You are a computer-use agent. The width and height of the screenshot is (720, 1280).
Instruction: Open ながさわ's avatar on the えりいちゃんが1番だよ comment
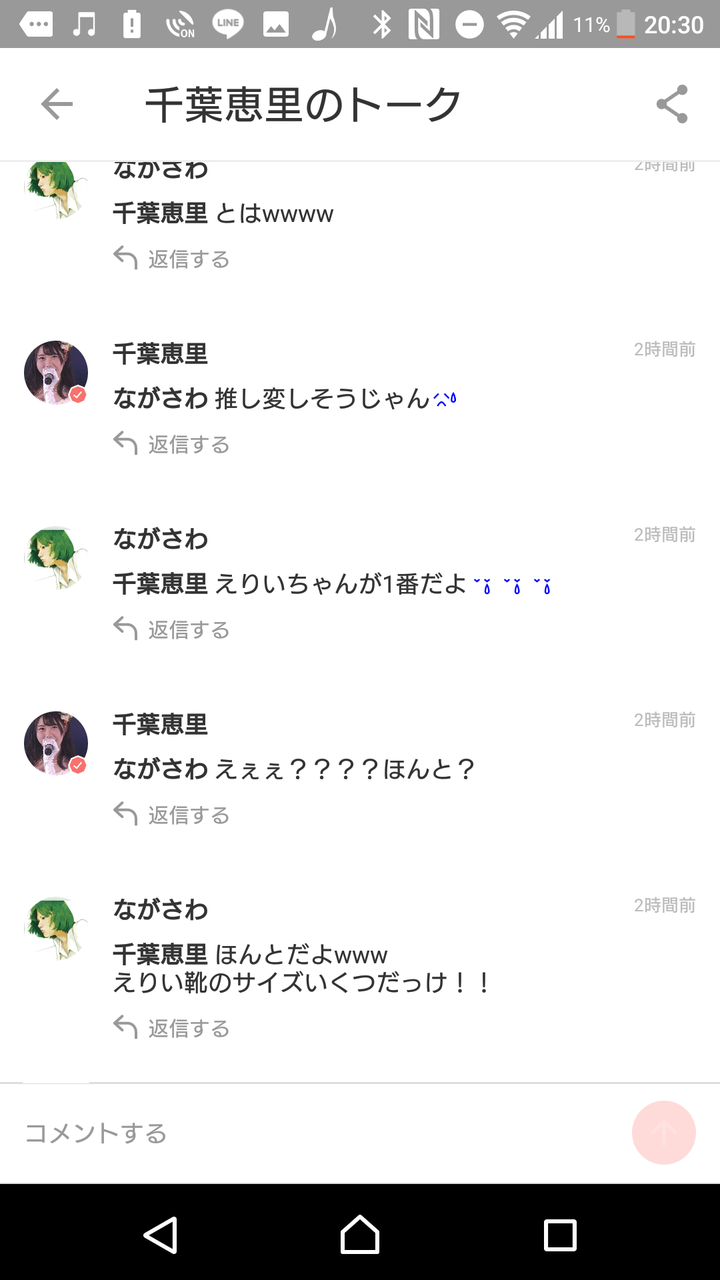pos(56,557)
